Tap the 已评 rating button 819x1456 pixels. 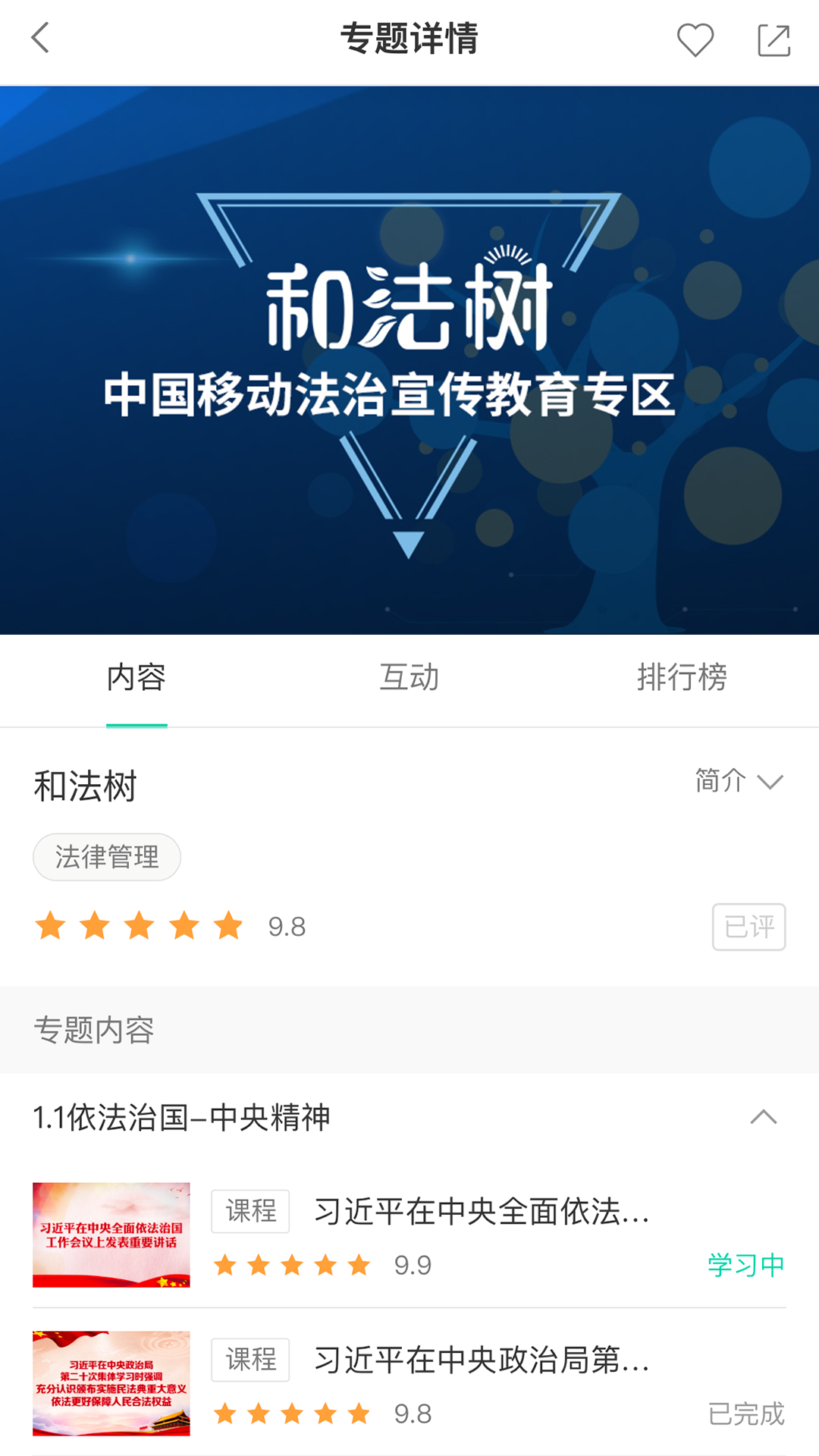[x=748, y=927]
